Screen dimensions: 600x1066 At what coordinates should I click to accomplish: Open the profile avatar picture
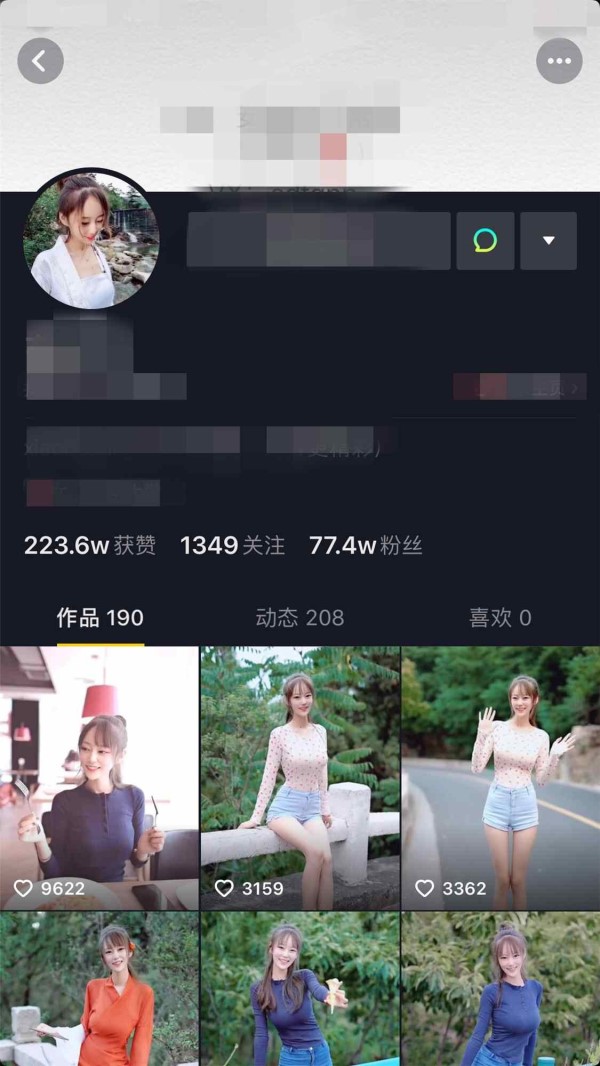(x=91, y=239)
